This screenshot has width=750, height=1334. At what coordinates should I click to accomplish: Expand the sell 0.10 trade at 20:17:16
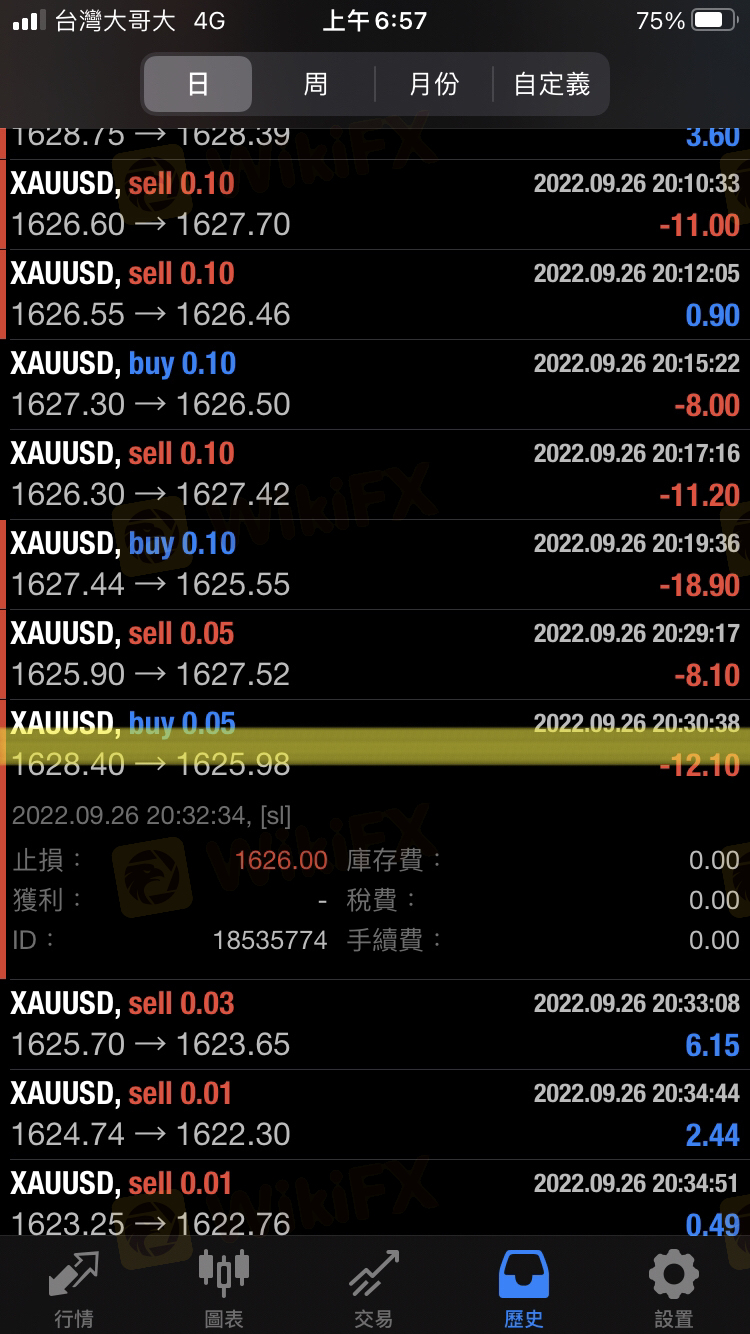pyautogui.click(x=375, y=475)
